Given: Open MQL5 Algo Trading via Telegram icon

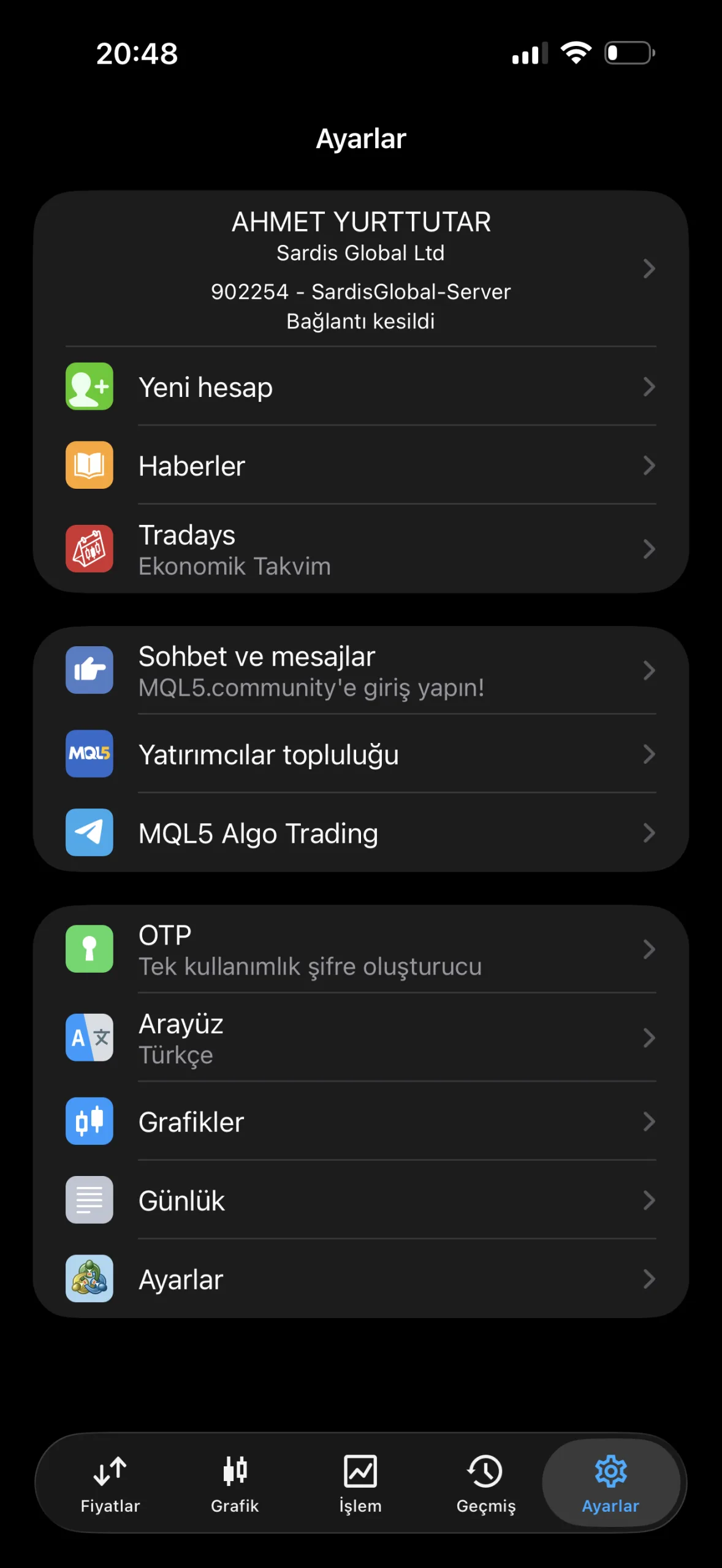Looking at the screenshot, I should pyautogui.click(x=89, y=833).
